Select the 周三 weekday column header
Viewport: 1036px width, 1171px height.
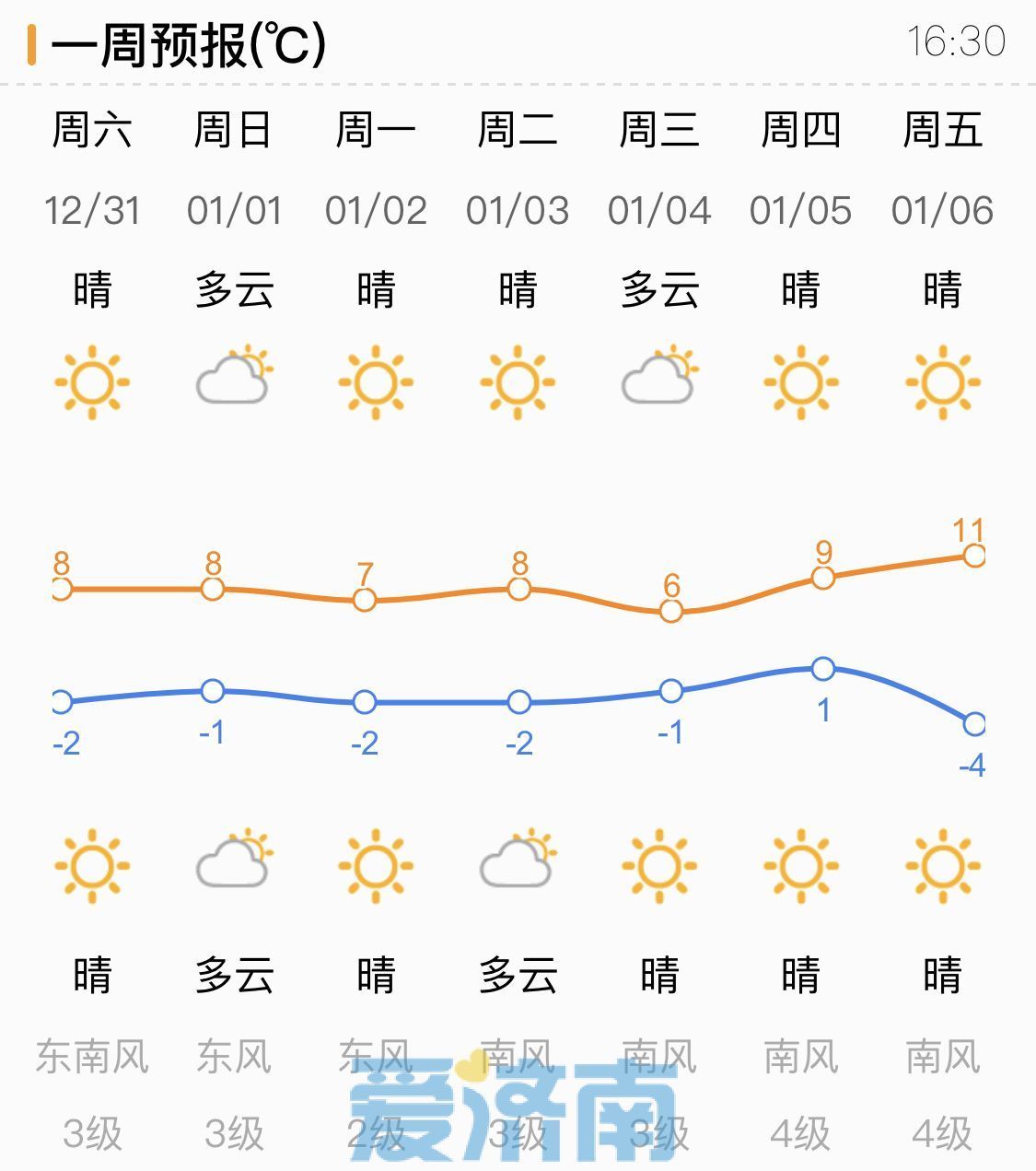point(658,132)
